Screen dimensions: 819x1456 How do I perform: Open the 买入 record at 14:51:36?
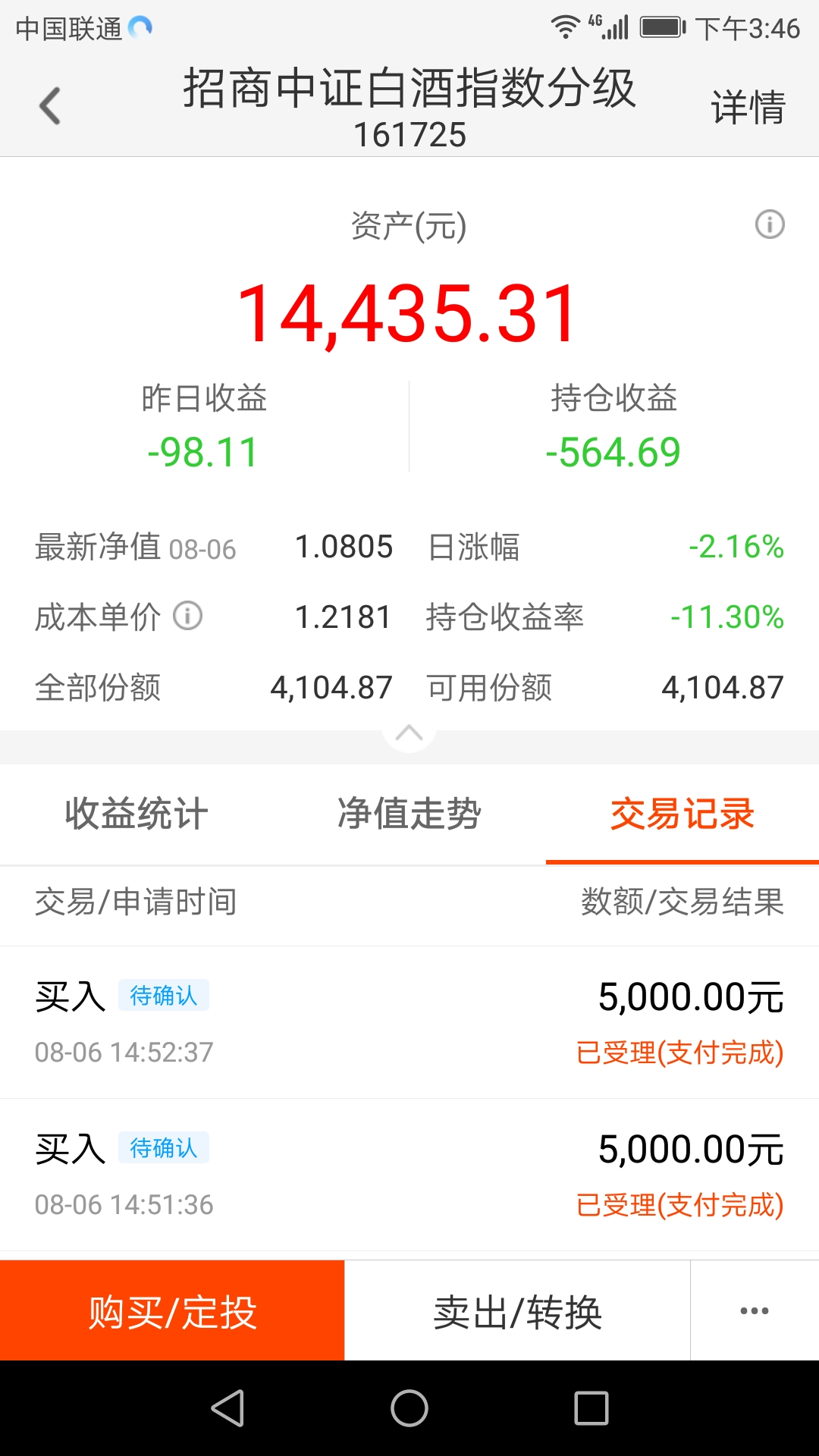point(409,1175)
